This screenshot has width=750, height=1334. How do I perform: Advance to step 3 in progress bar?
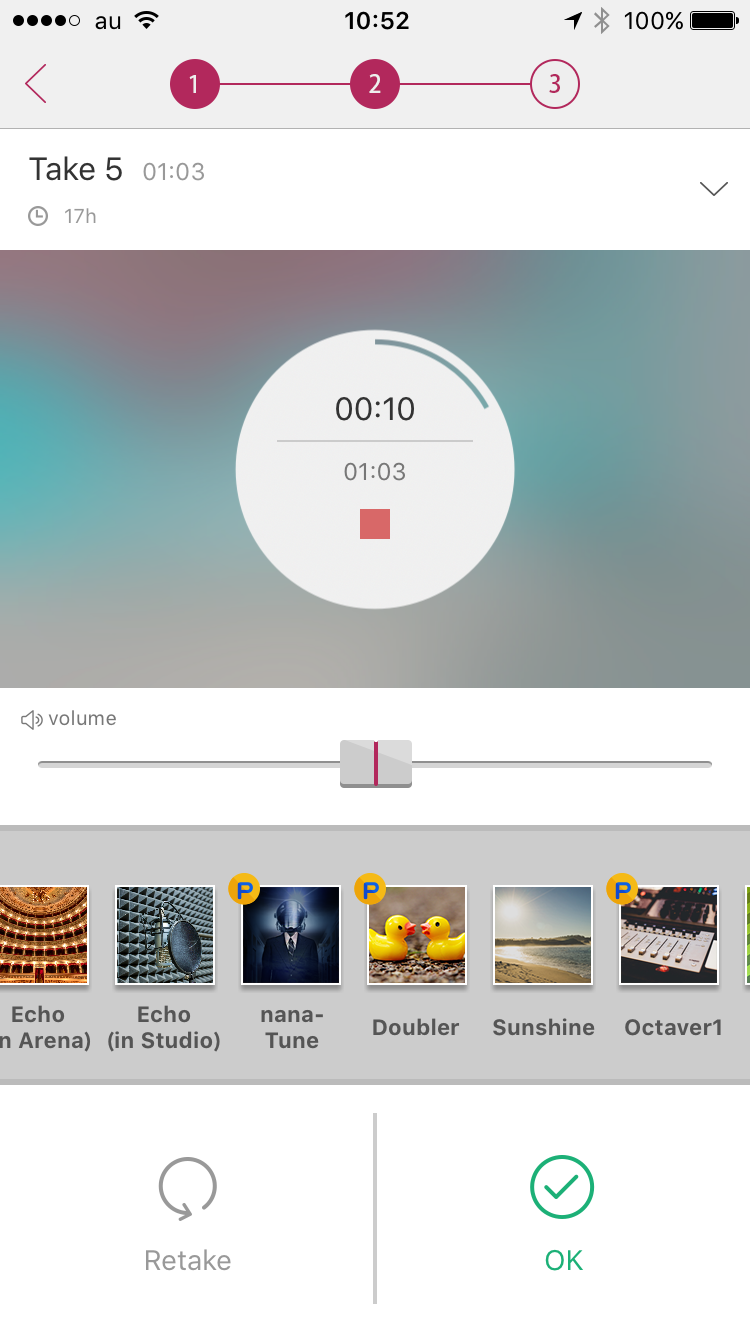tap(554, 85)
